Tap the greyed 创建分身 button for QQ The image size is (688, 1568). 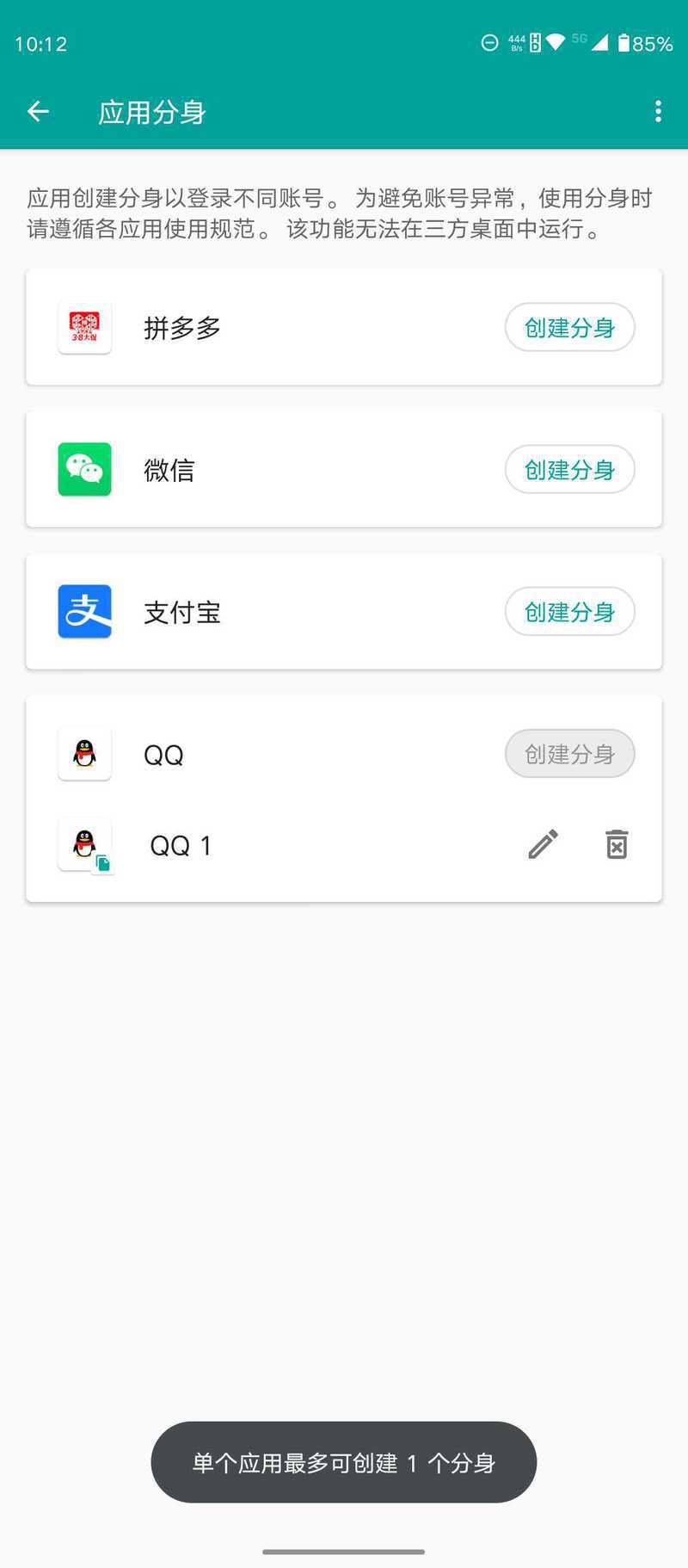[x=569, y=754]
